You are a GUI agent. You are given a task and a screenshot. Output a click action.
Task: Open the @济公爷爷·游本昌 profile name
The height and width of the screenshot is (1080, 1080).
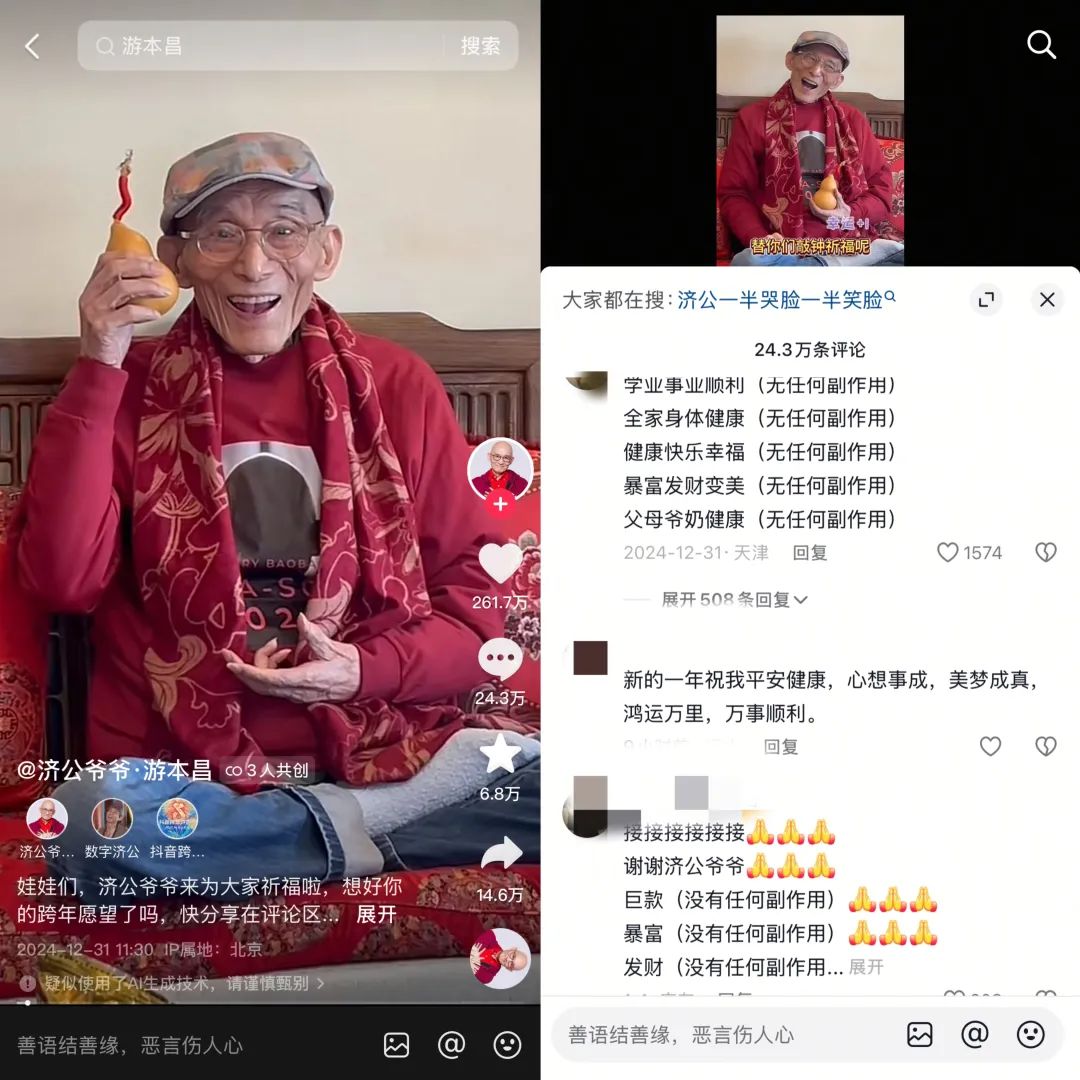114,771
